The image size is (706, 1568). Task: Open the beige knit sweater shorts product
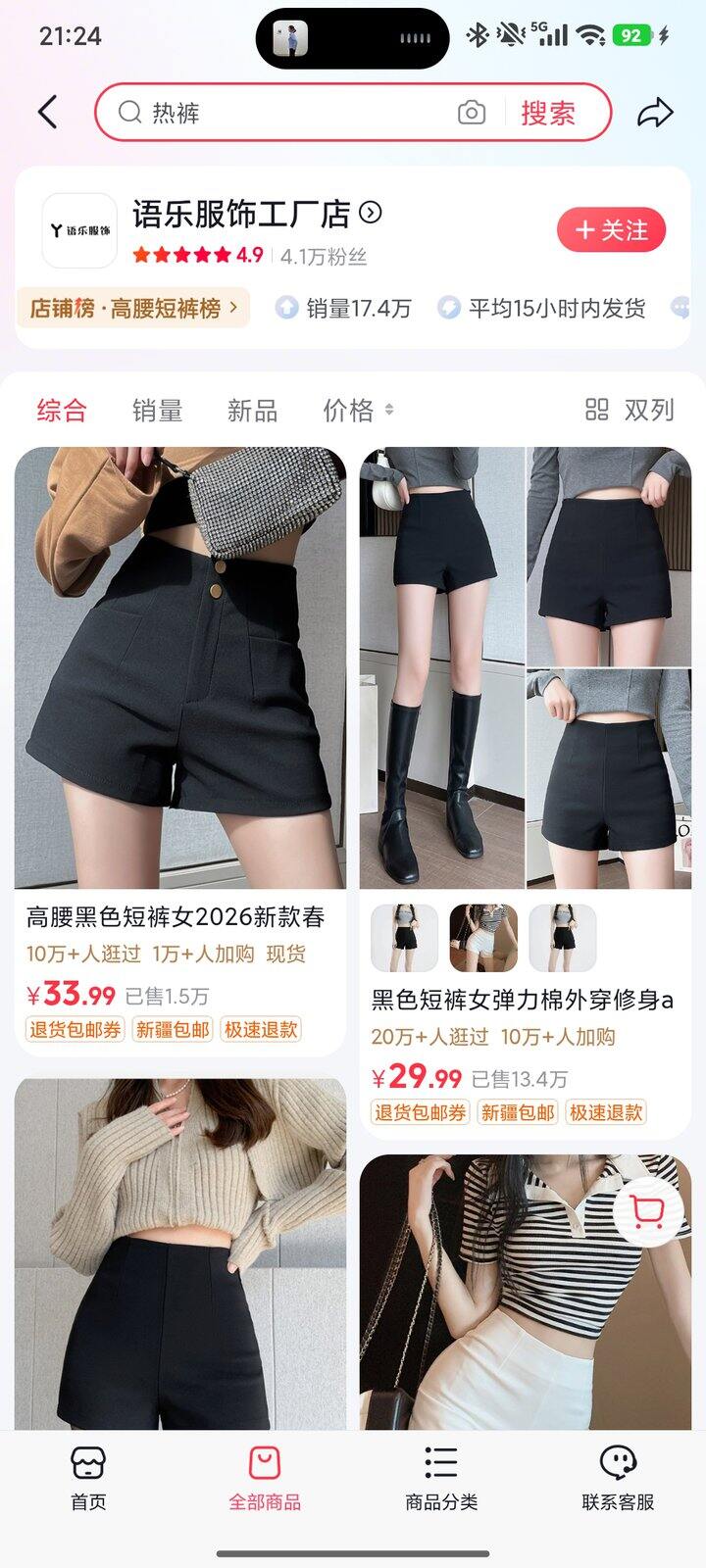click(x=179, y=1254)
